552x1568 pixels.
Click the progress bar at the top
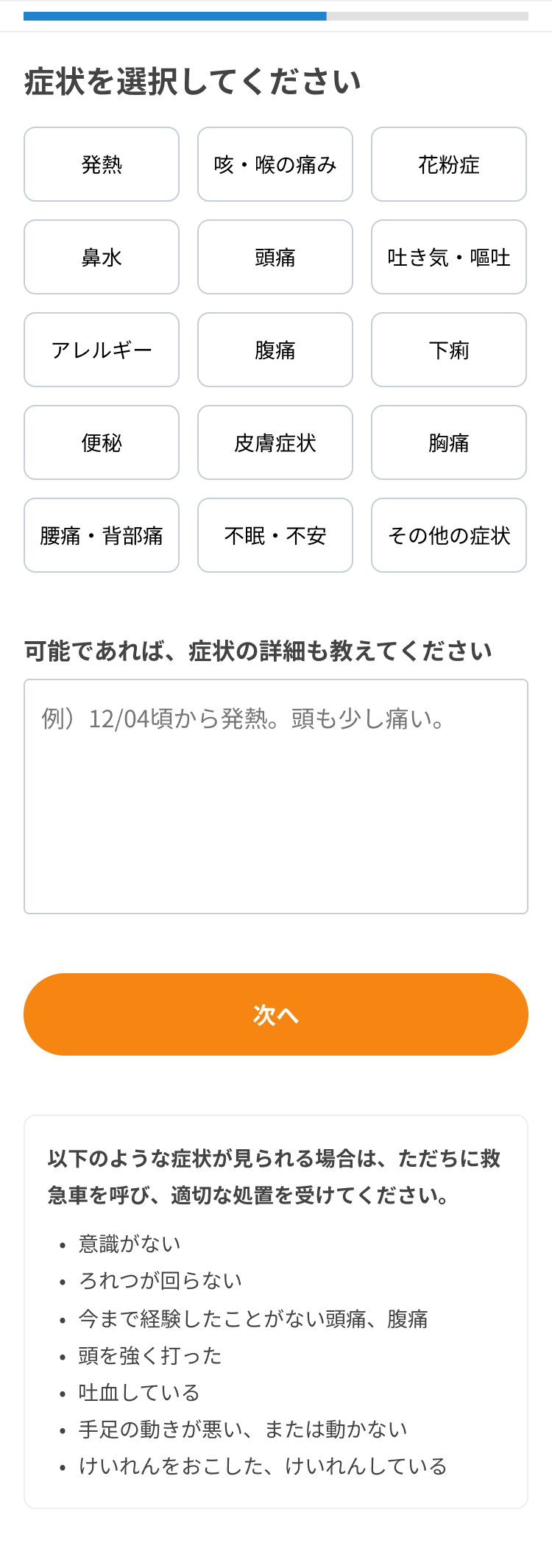[276, 15]
